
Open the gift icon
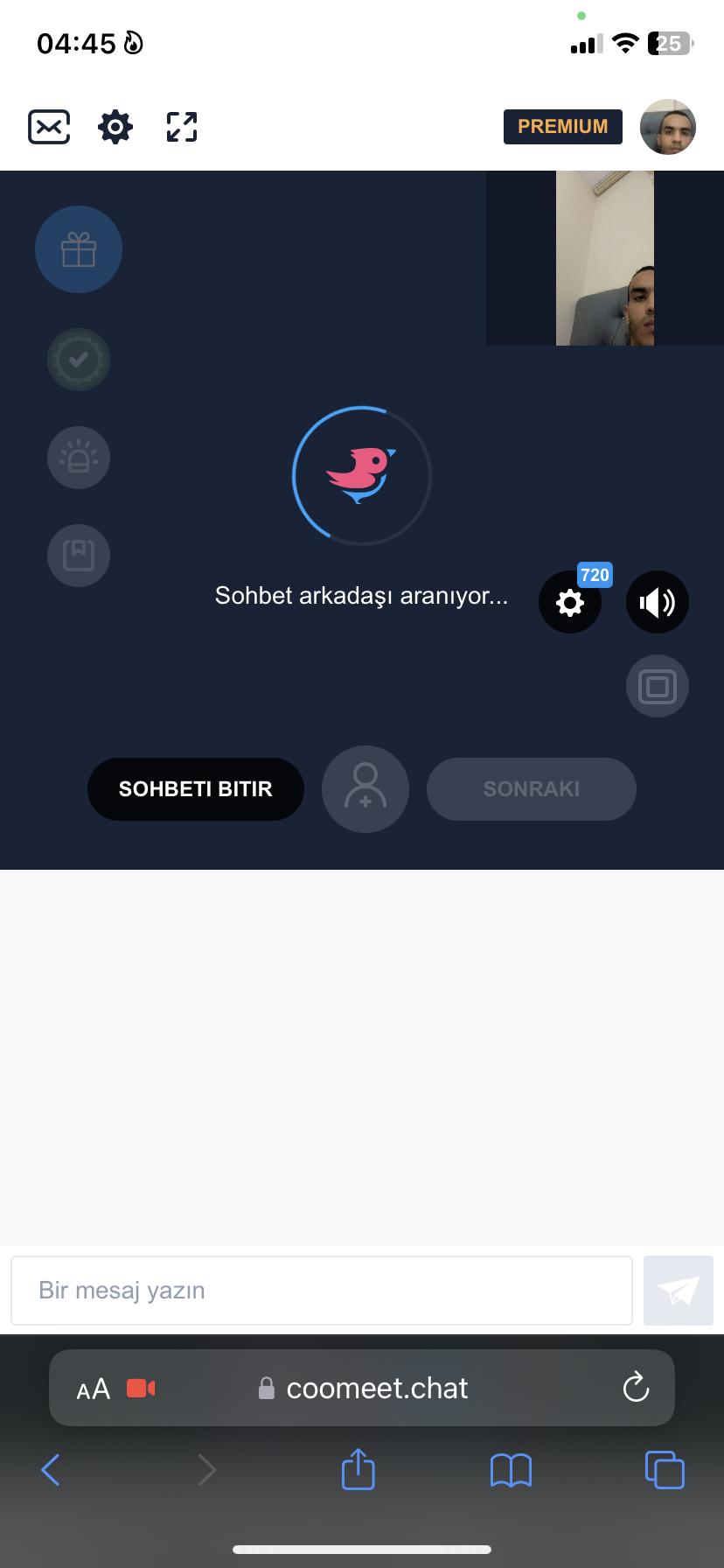[x=79, y=249]
